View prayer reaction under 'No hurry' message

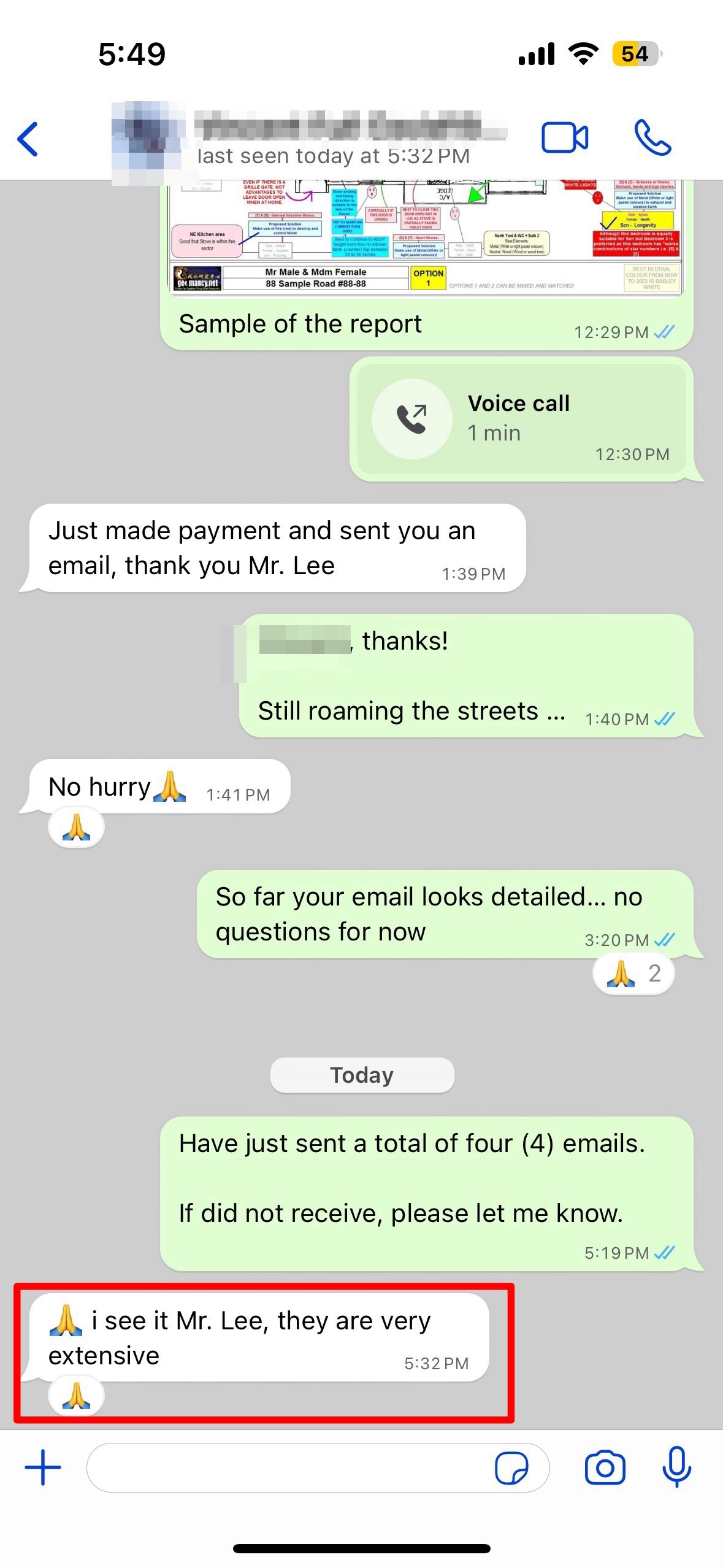coord(76,828)
